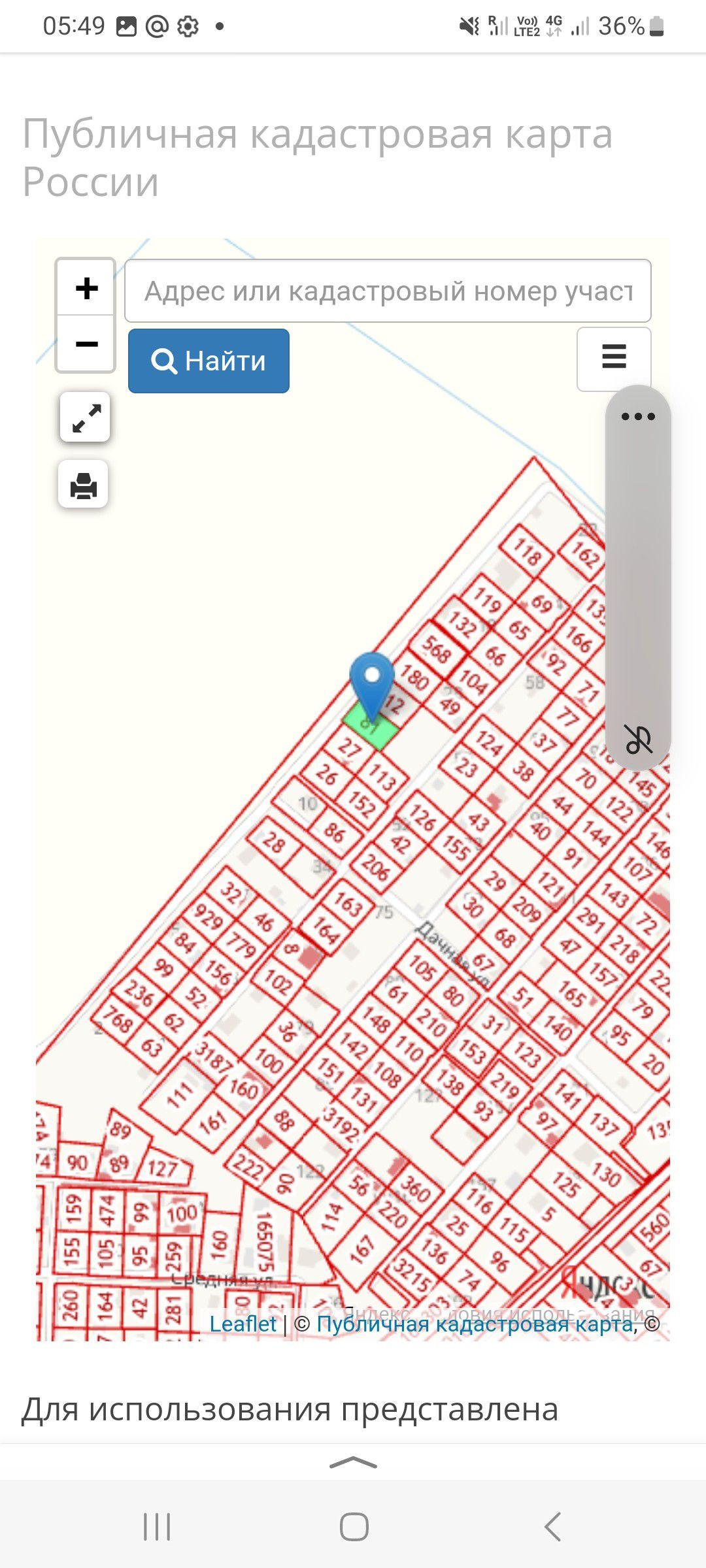Open the Leaflet attribution link

pyautogui.click(x=243, y=1324)
